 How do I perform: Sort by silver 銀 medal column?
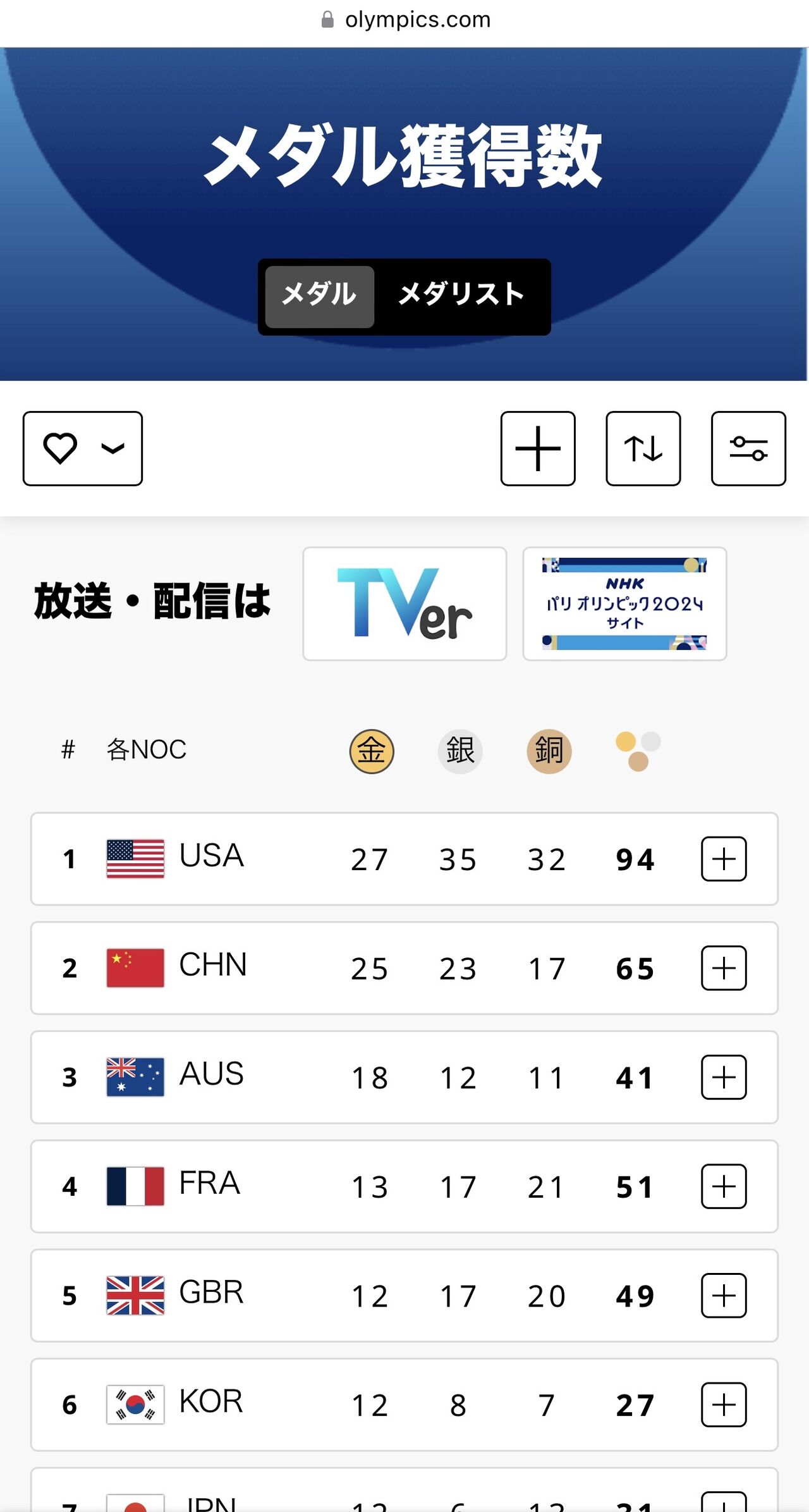pyautogui.click(x=460, y=751)
